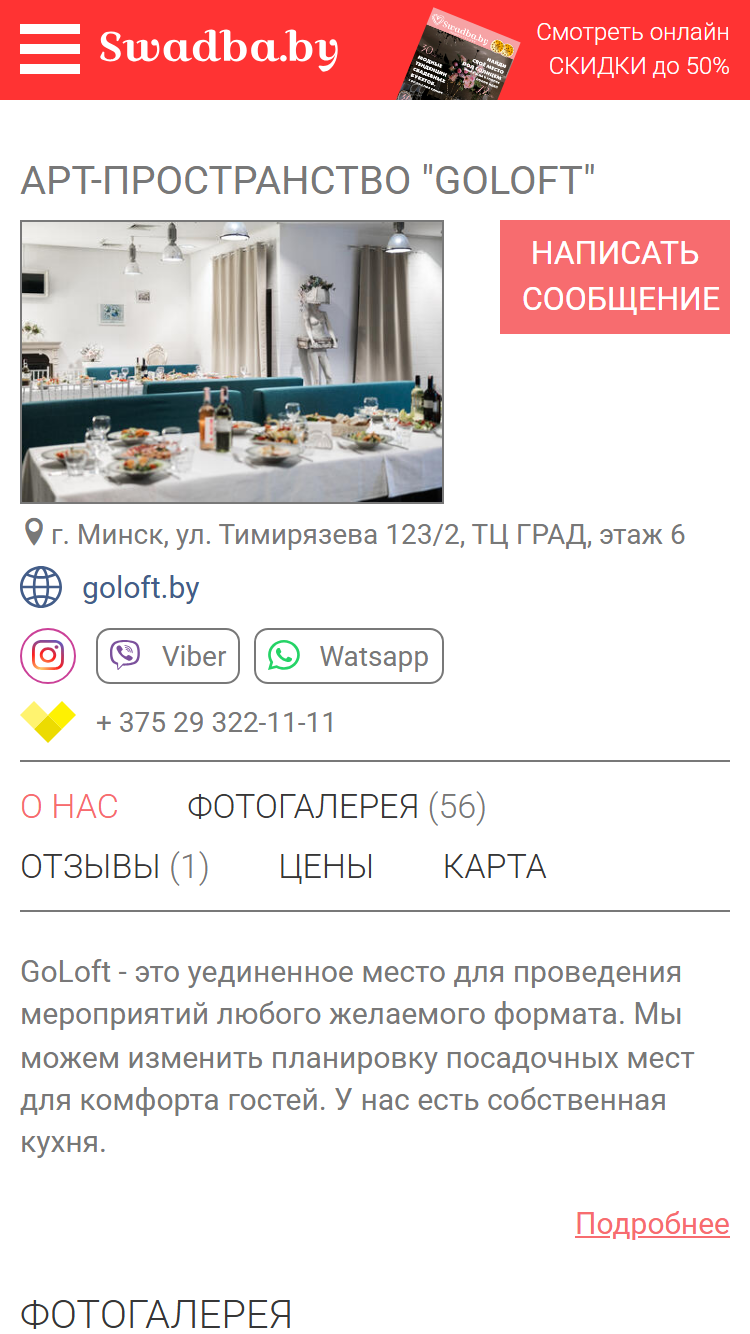
Task: Tap the Написать сообщение button
Action: coord(615,277)
